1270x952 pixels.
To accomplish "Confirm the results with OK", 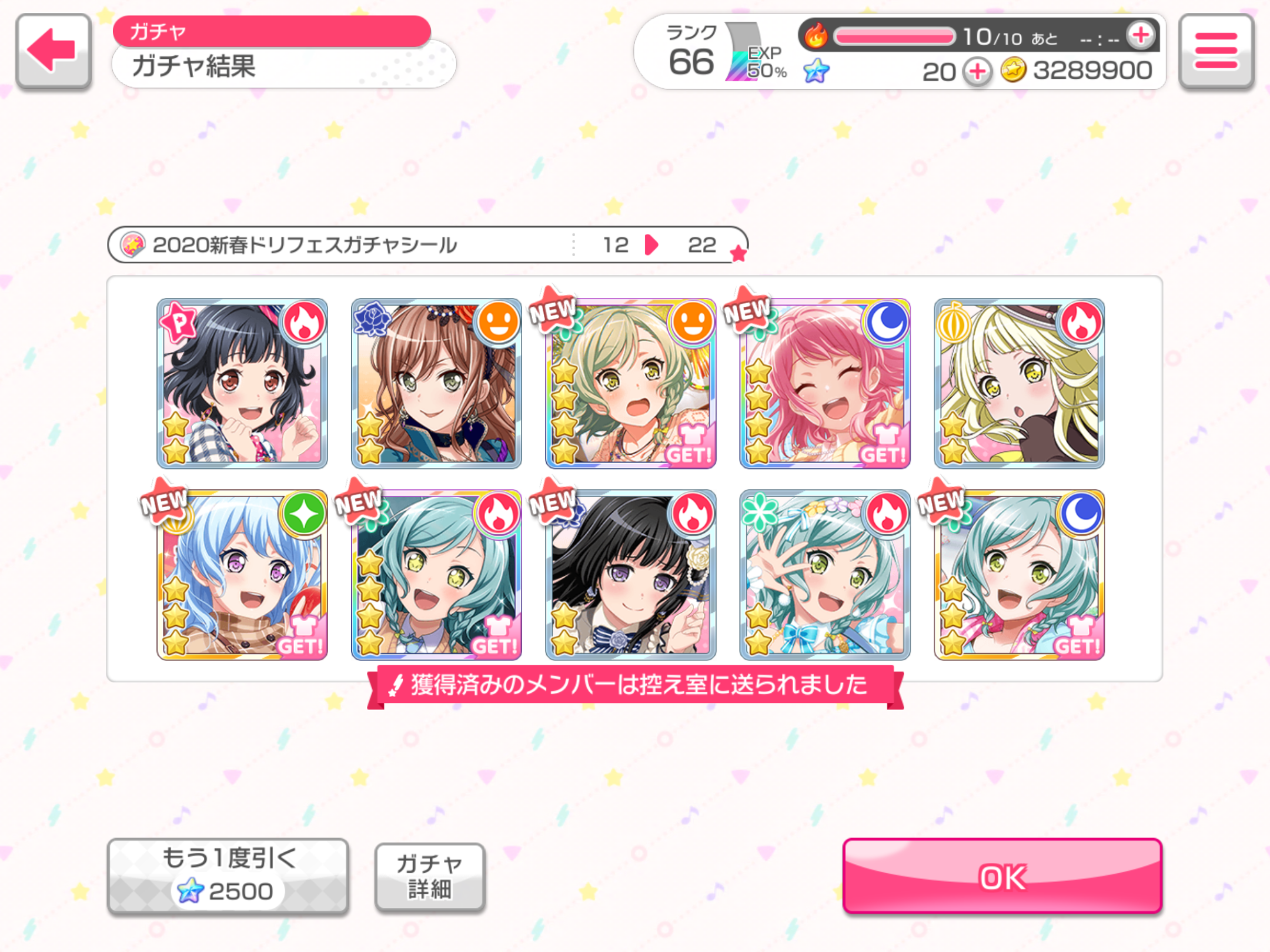I will [x=1002, y=876].
